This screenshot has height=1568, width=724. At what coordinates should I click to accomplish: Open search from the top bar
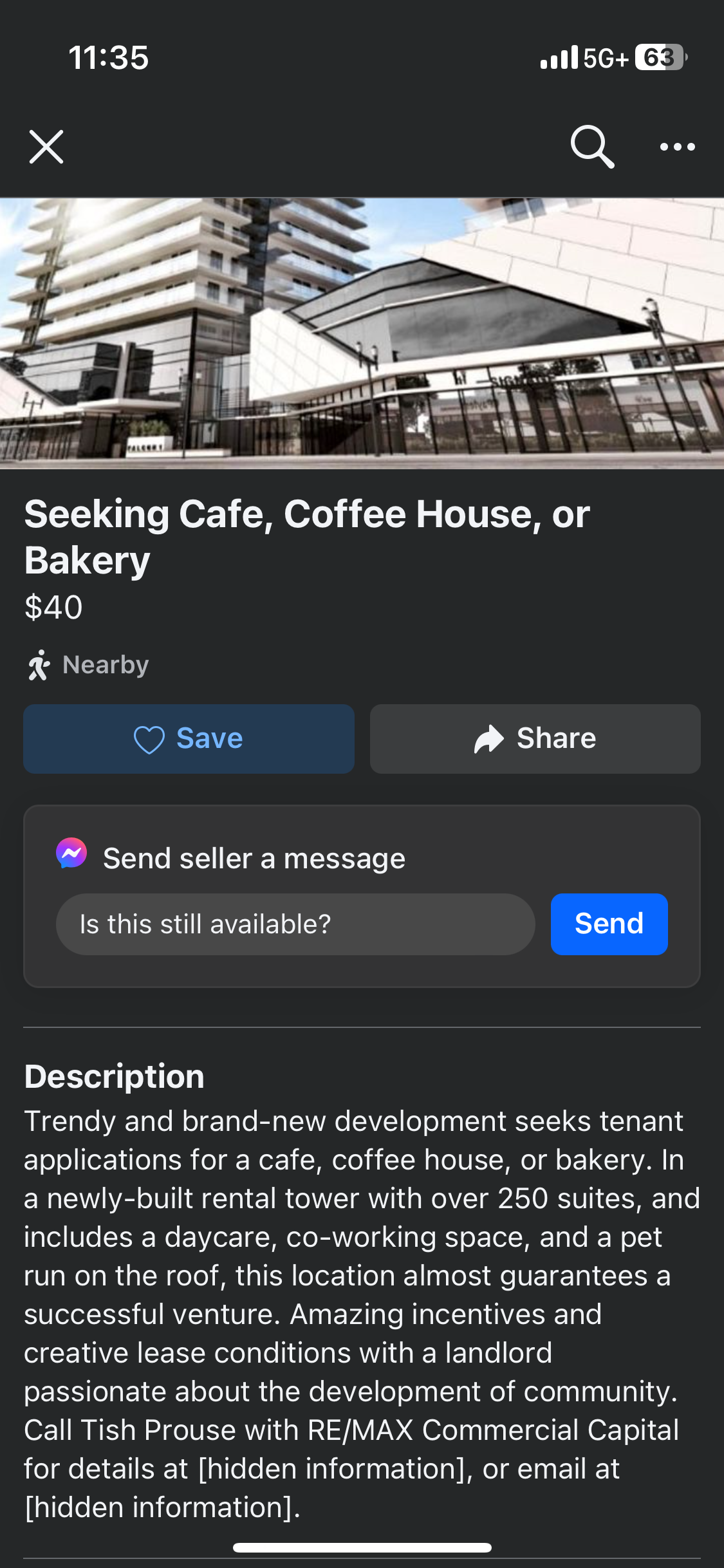pos(592,147)
